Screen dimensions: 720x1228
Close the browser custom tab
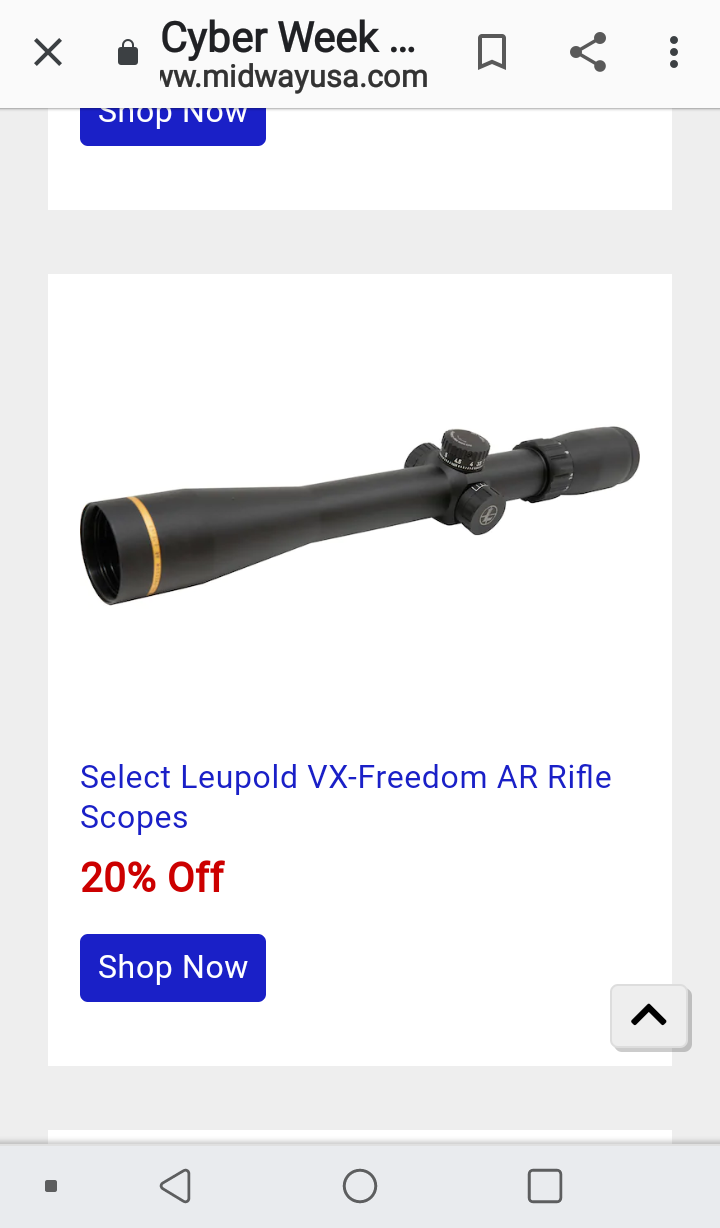[47, 52]
